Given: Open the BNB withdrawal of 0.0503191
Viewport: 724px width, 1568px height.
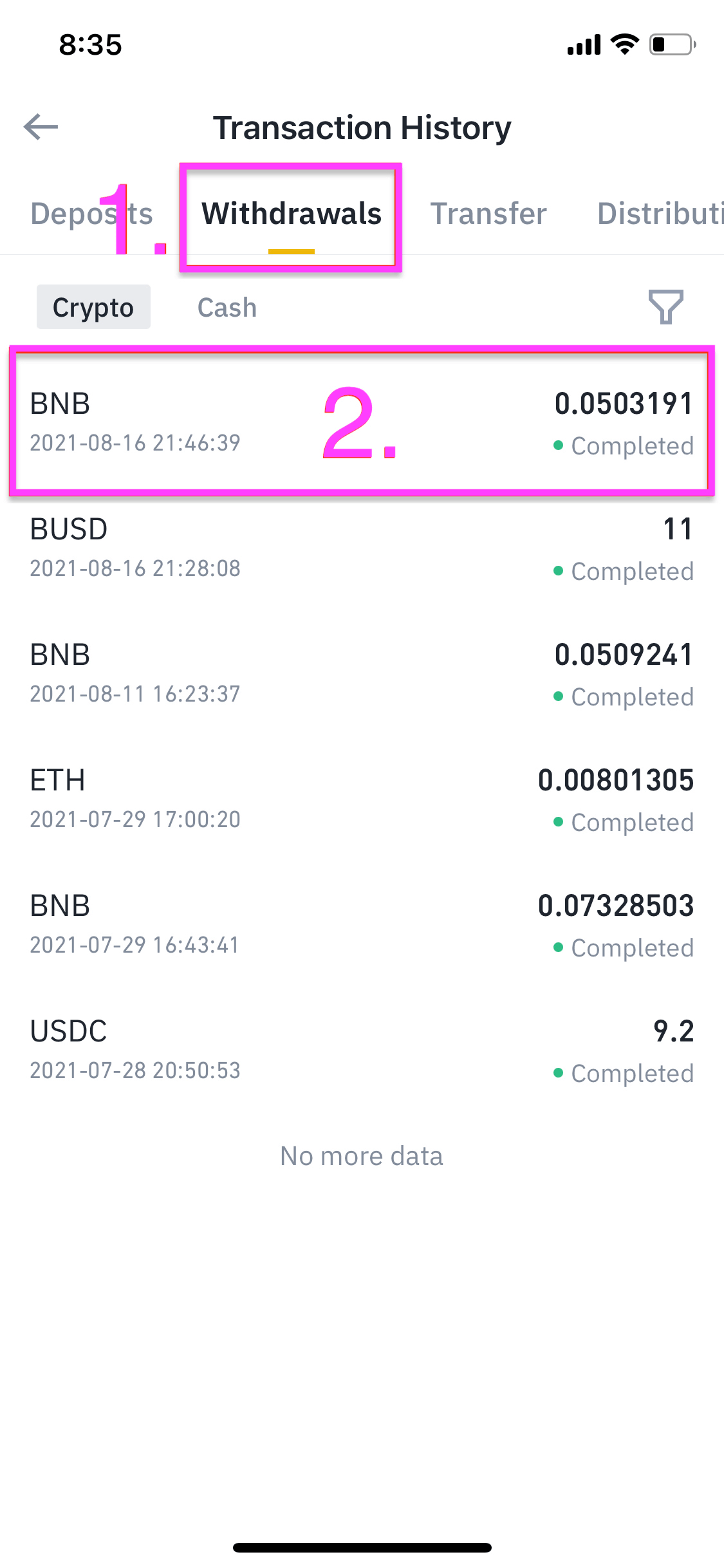Looking at the screenshot, I should 362,422.
